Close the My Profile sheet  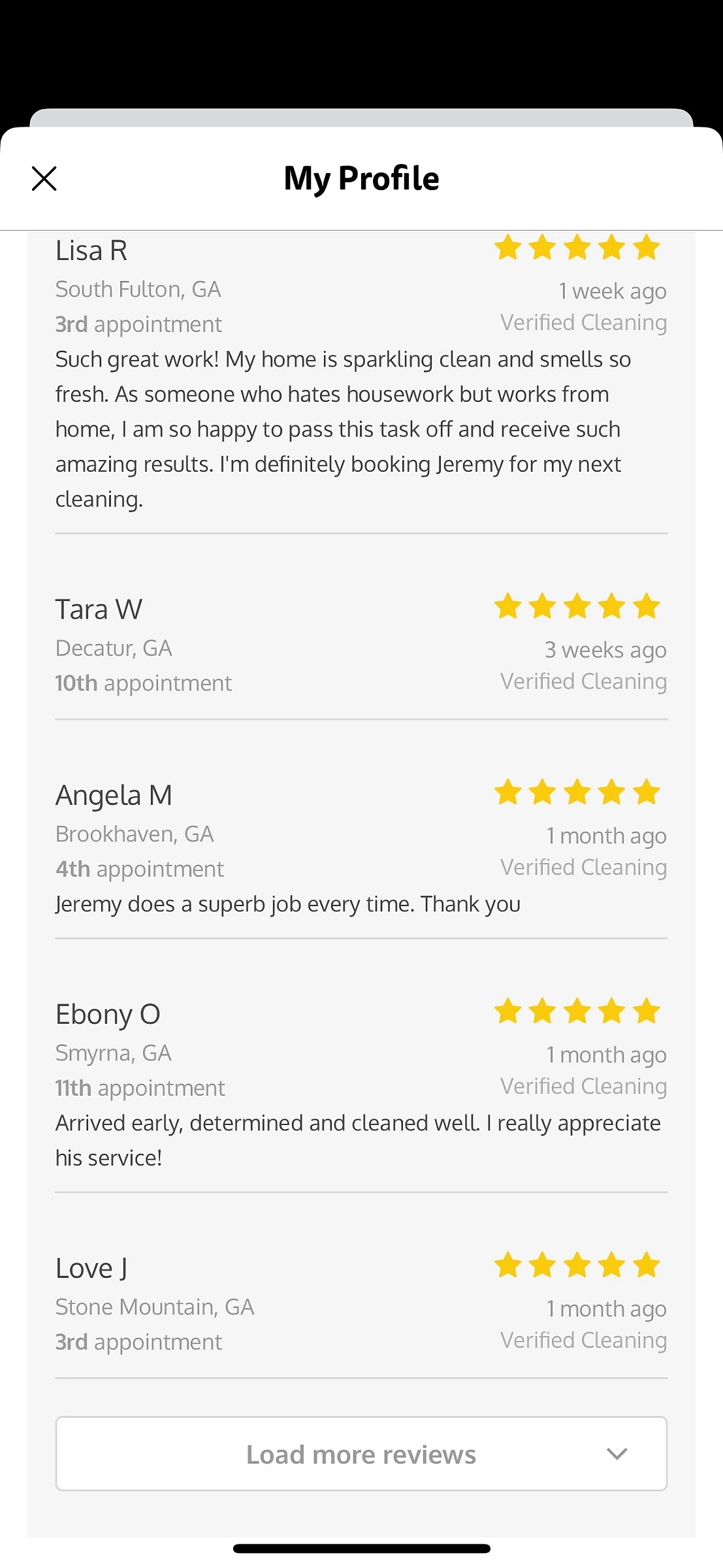44,178
